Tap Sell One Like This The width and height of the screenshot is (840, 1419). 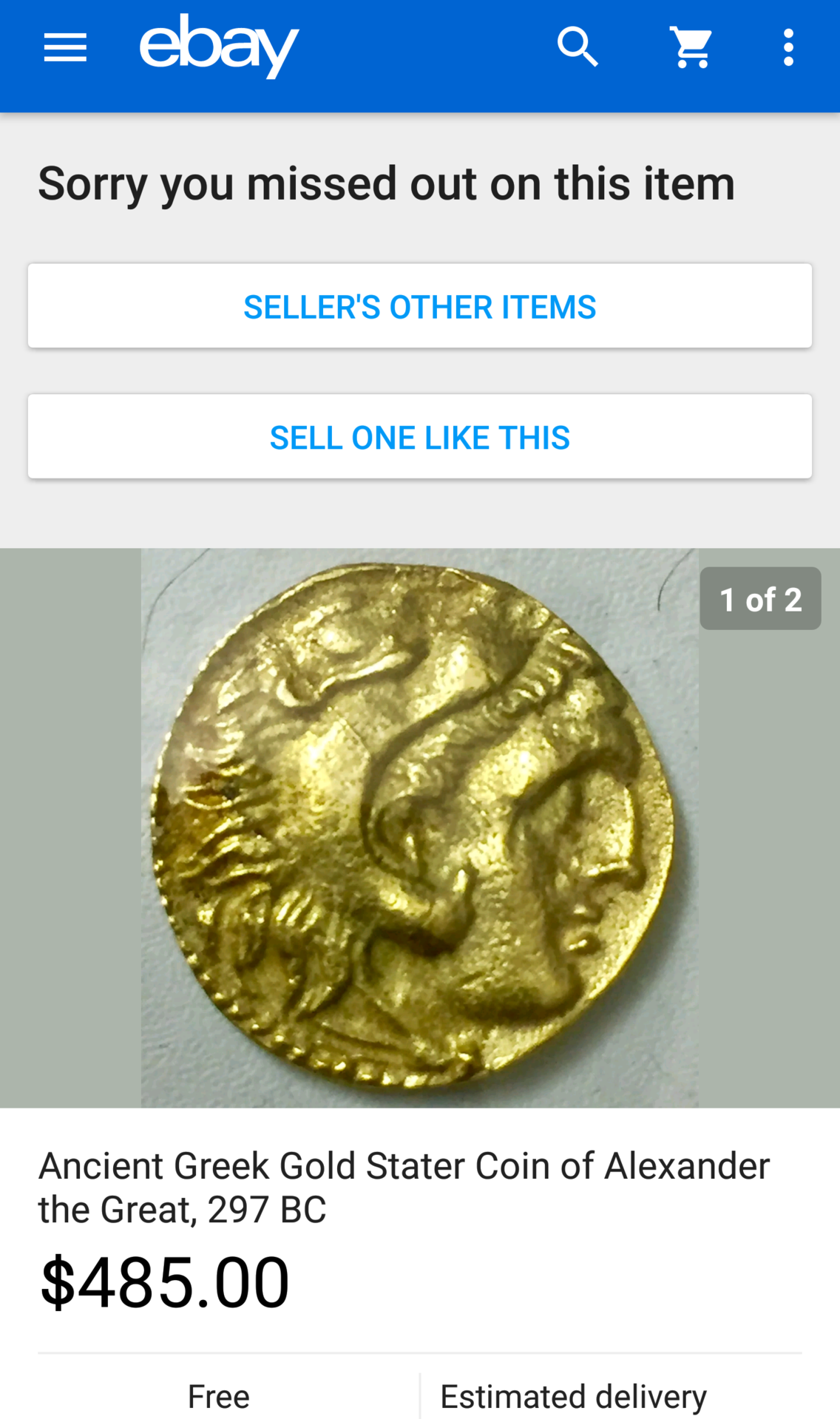point(420,437)
